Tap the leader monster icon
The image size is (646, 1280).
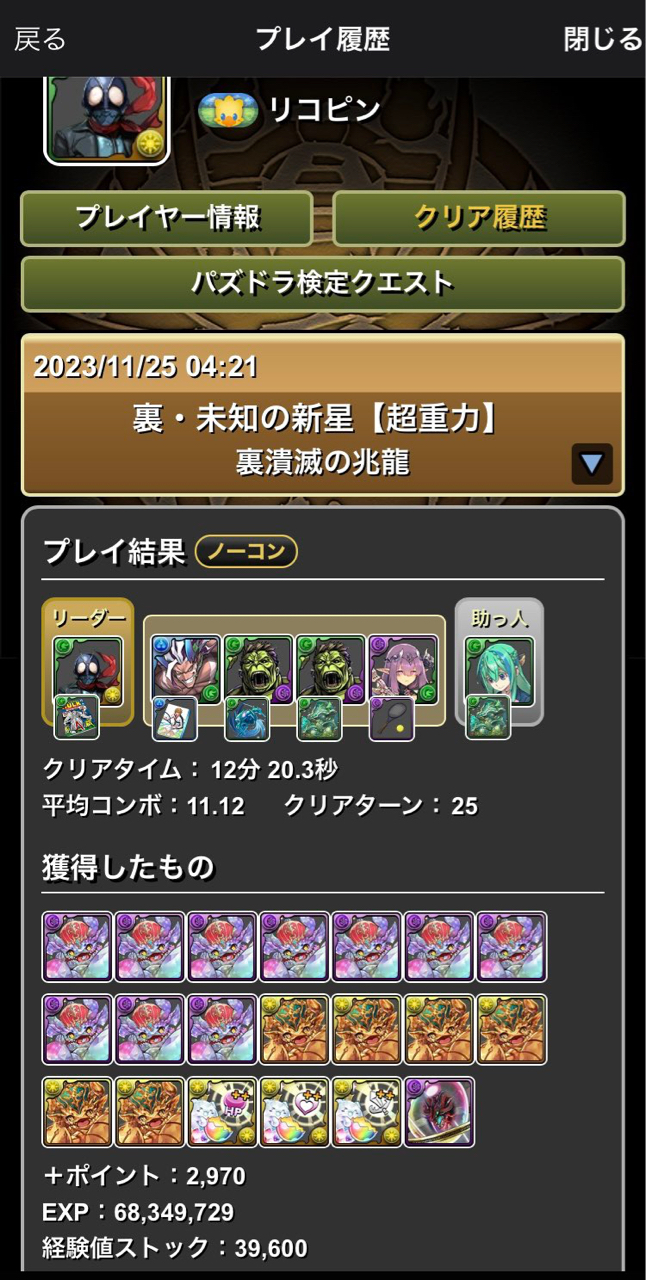tap(88, 671)
